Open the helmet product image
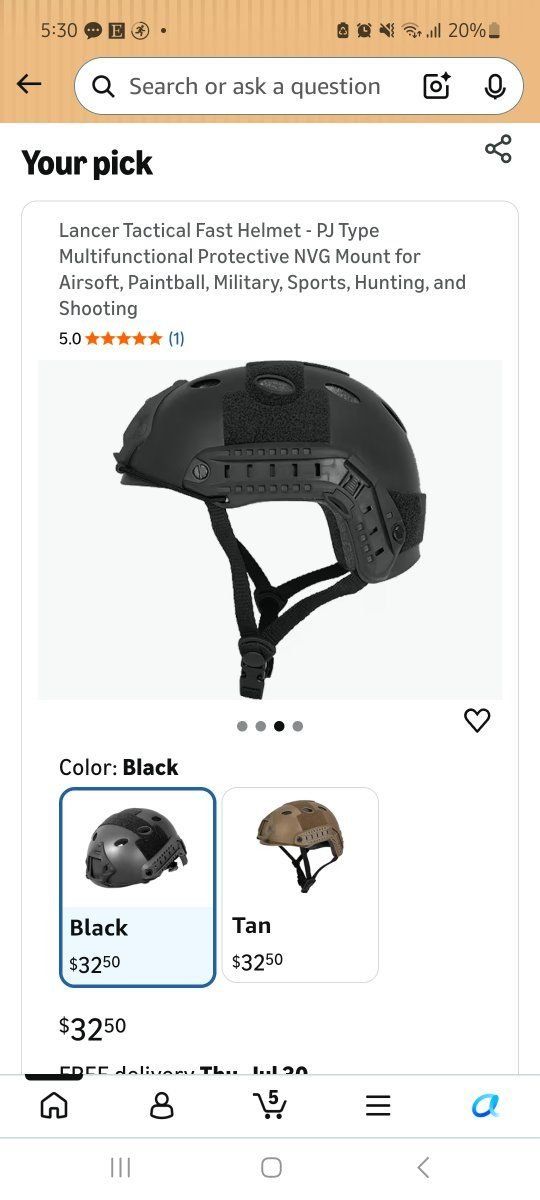540x1200 pixels. (270, 530)
